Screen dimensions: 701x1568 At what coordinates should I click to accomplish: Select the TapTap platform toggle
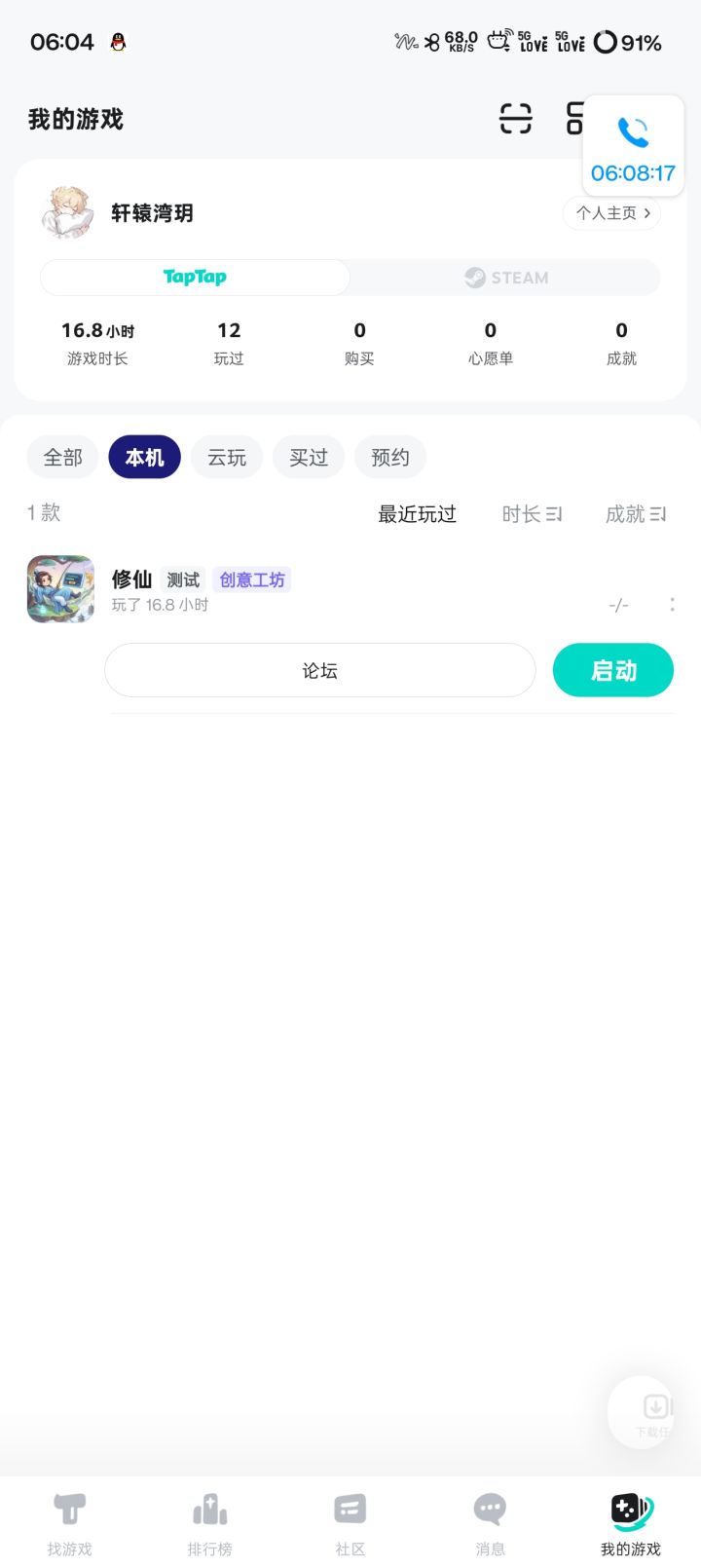coord(194,278)
